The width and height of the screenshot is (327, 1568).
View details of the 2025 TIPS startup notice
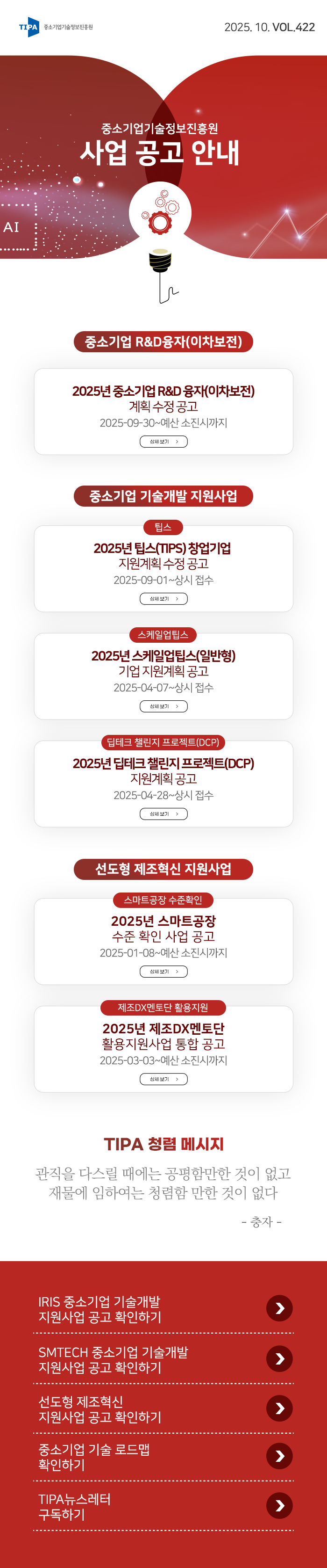tap(163, 598)
